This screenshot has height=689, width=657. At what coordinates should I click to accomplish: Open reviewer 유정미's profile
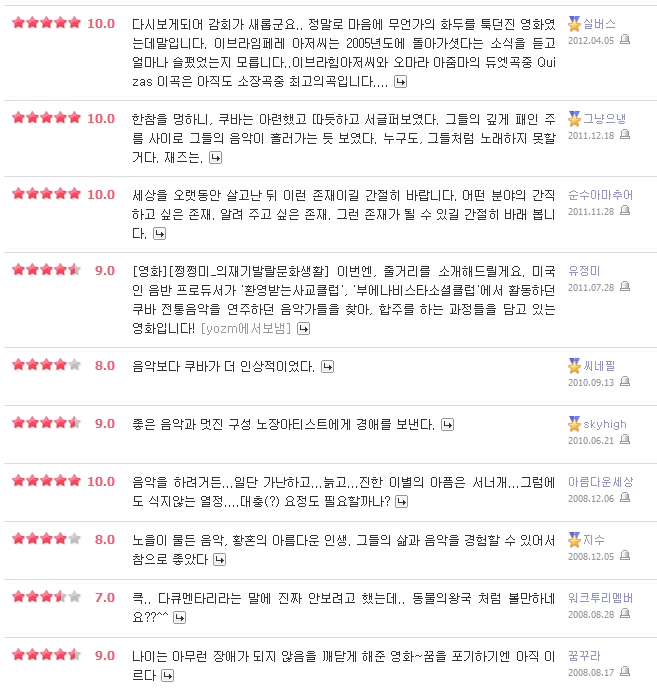pyautogui.click(x=582, y=270)
